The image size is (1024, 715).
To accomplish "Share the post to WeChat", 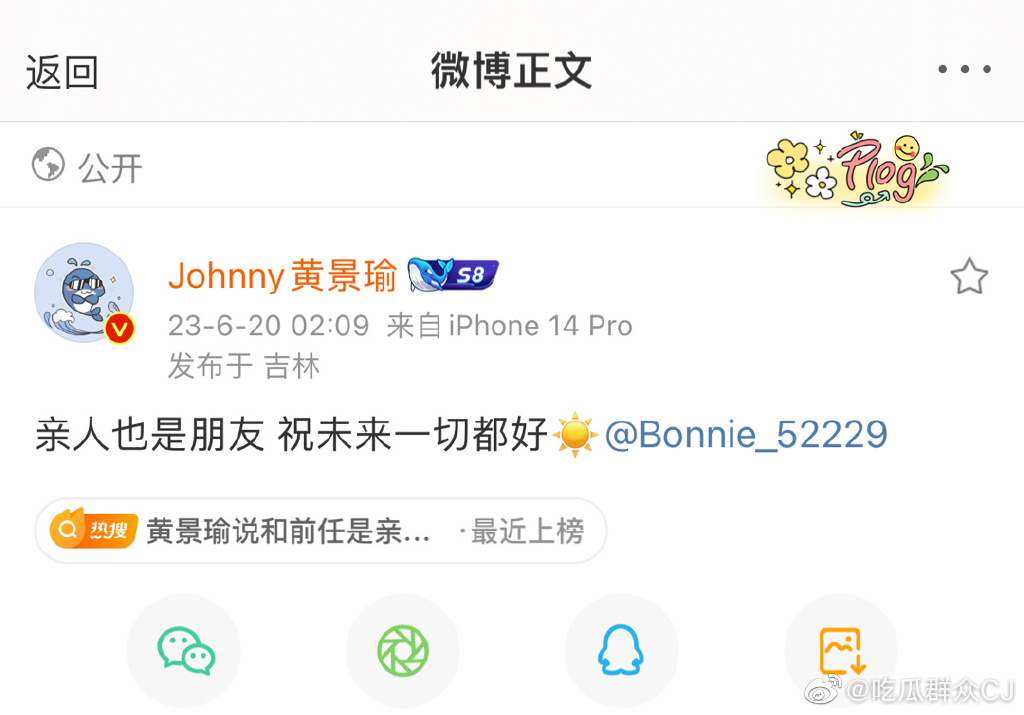I will click(186, 651).
